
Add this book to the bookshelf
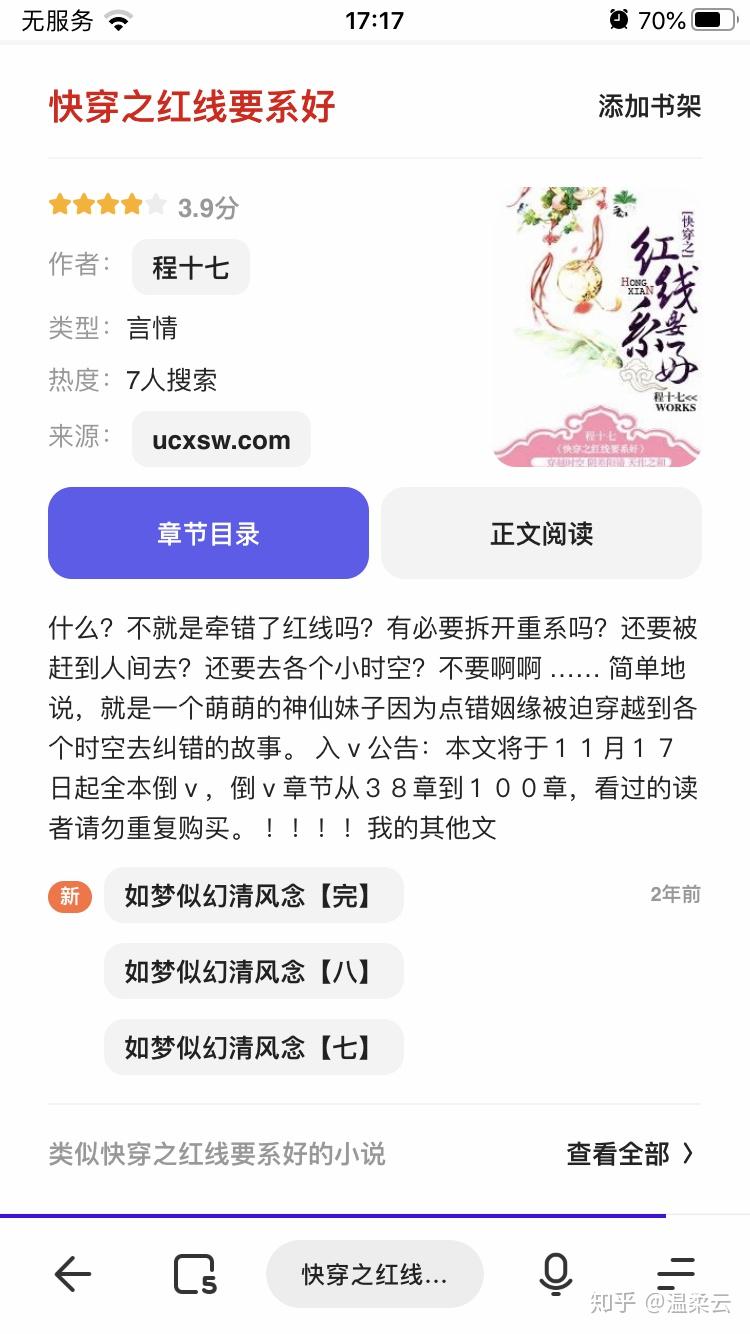[649, 106]
